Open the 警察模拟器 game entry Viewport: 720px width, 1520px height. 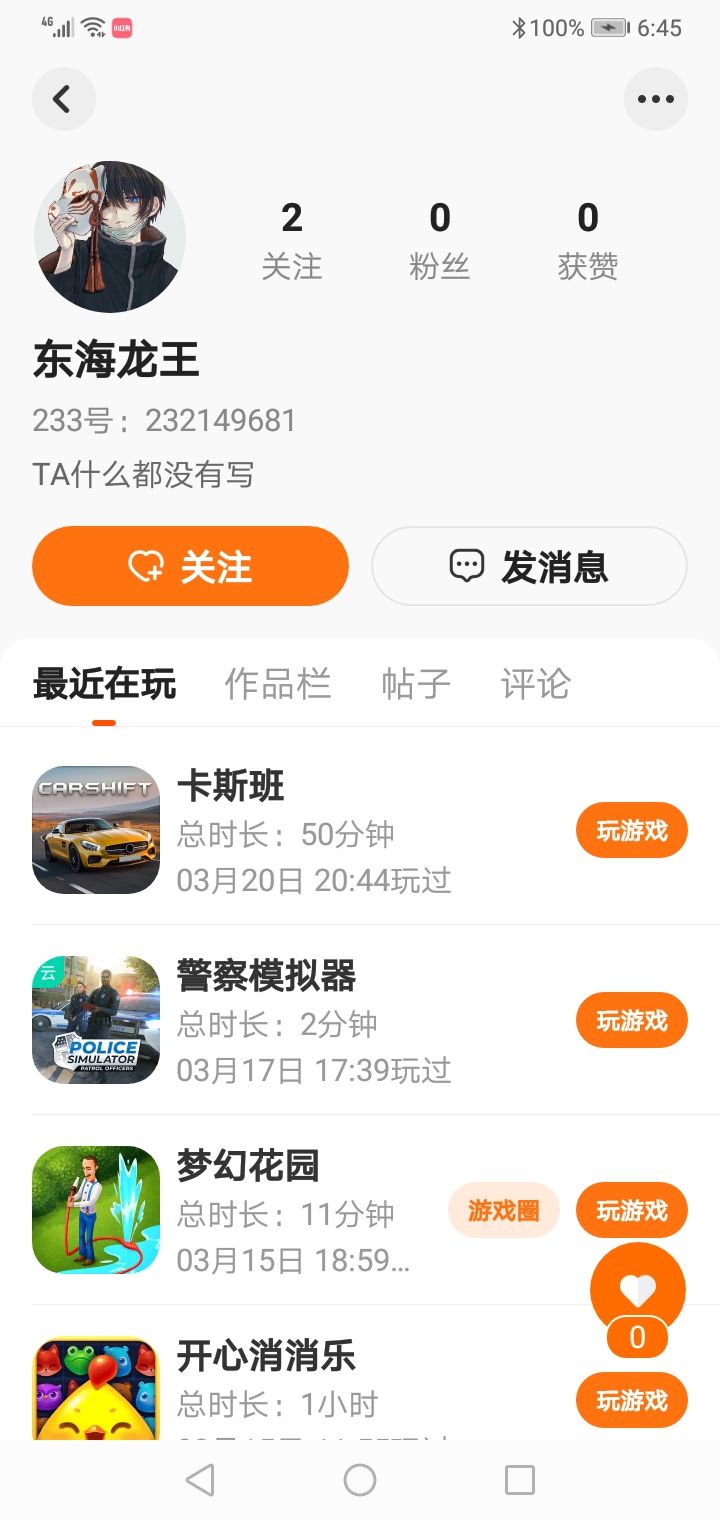(x=300, y=1020)
